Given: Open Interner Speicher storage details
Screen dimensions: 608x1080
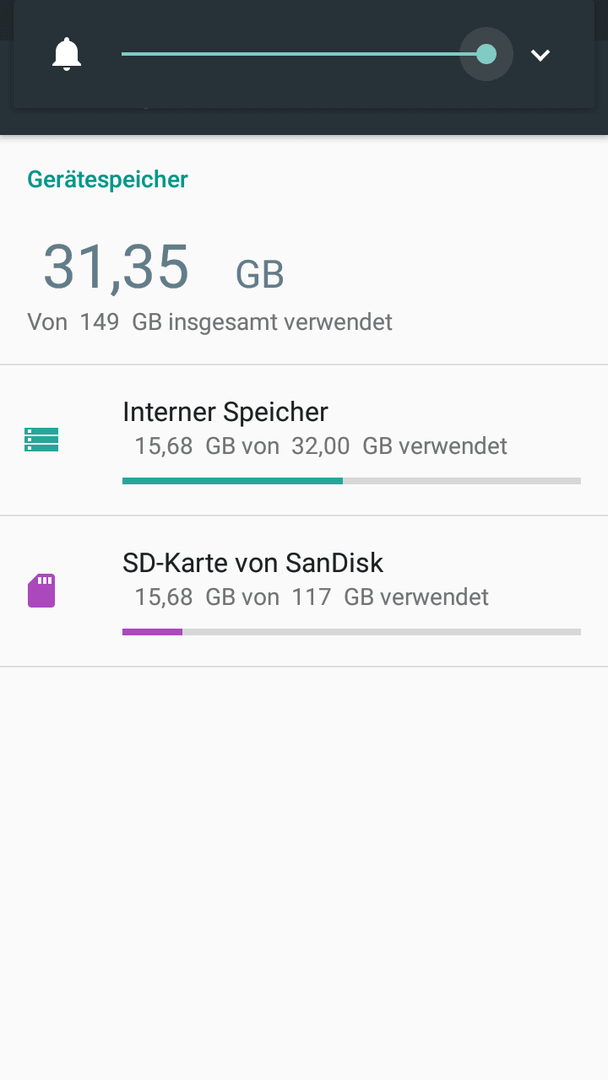Looking at the screenshot, I should (x=304, y=440).
